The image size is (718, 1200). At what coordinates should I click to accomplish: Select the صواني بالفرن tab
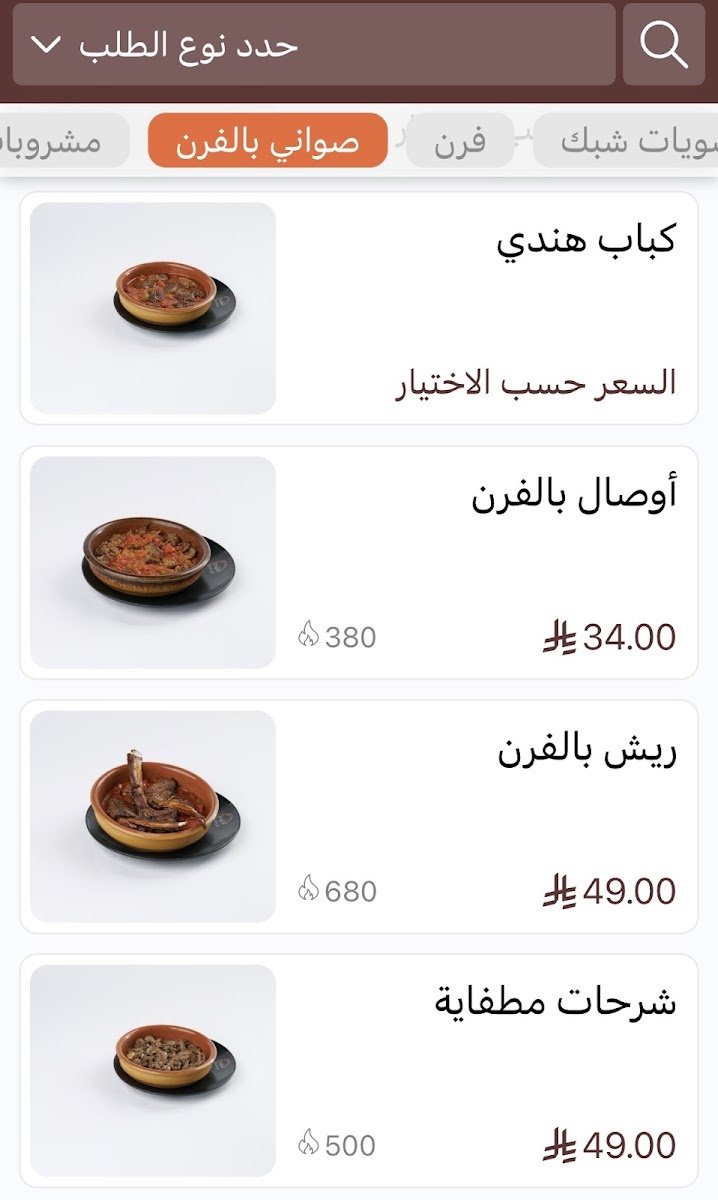(267, 141)
